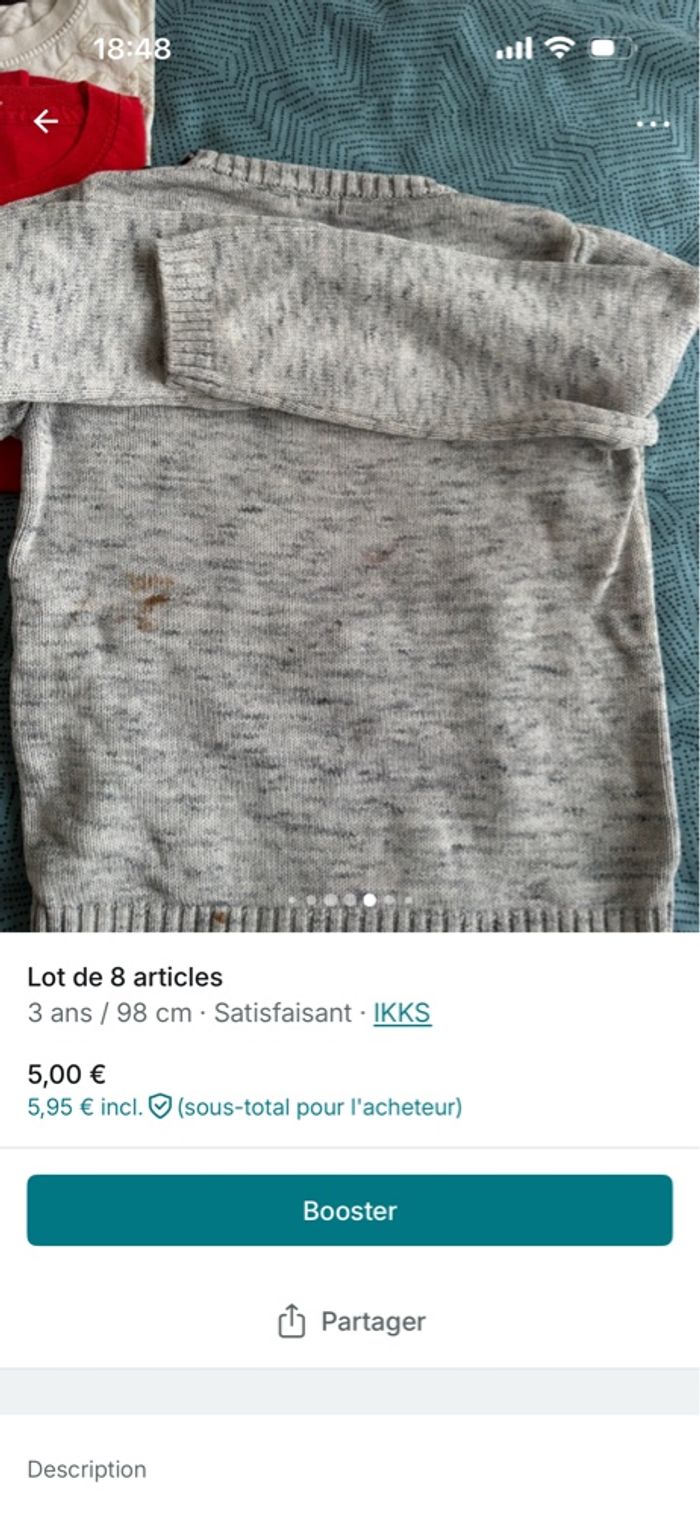700x1515 pixels.
Task: Open the IKKS brand link
Action: [x=402, y=1013]
